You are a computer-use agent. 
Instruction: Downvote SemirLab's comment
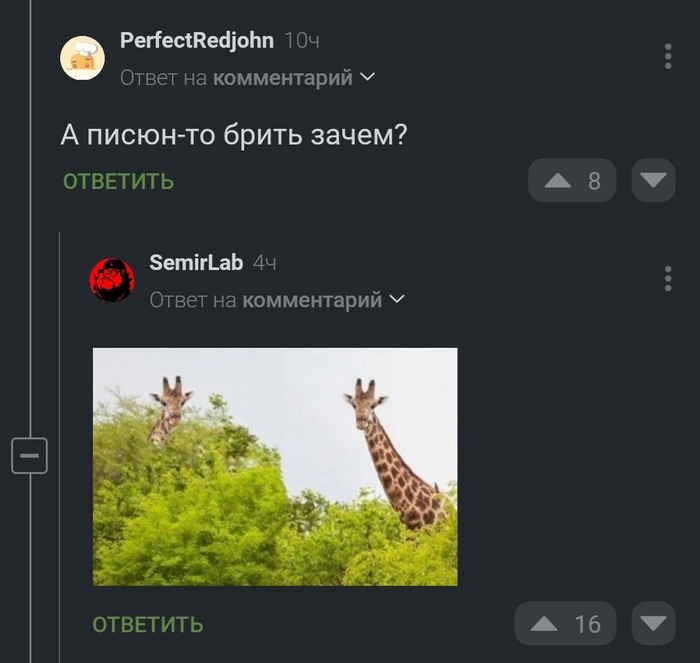[x=653, y=624]
